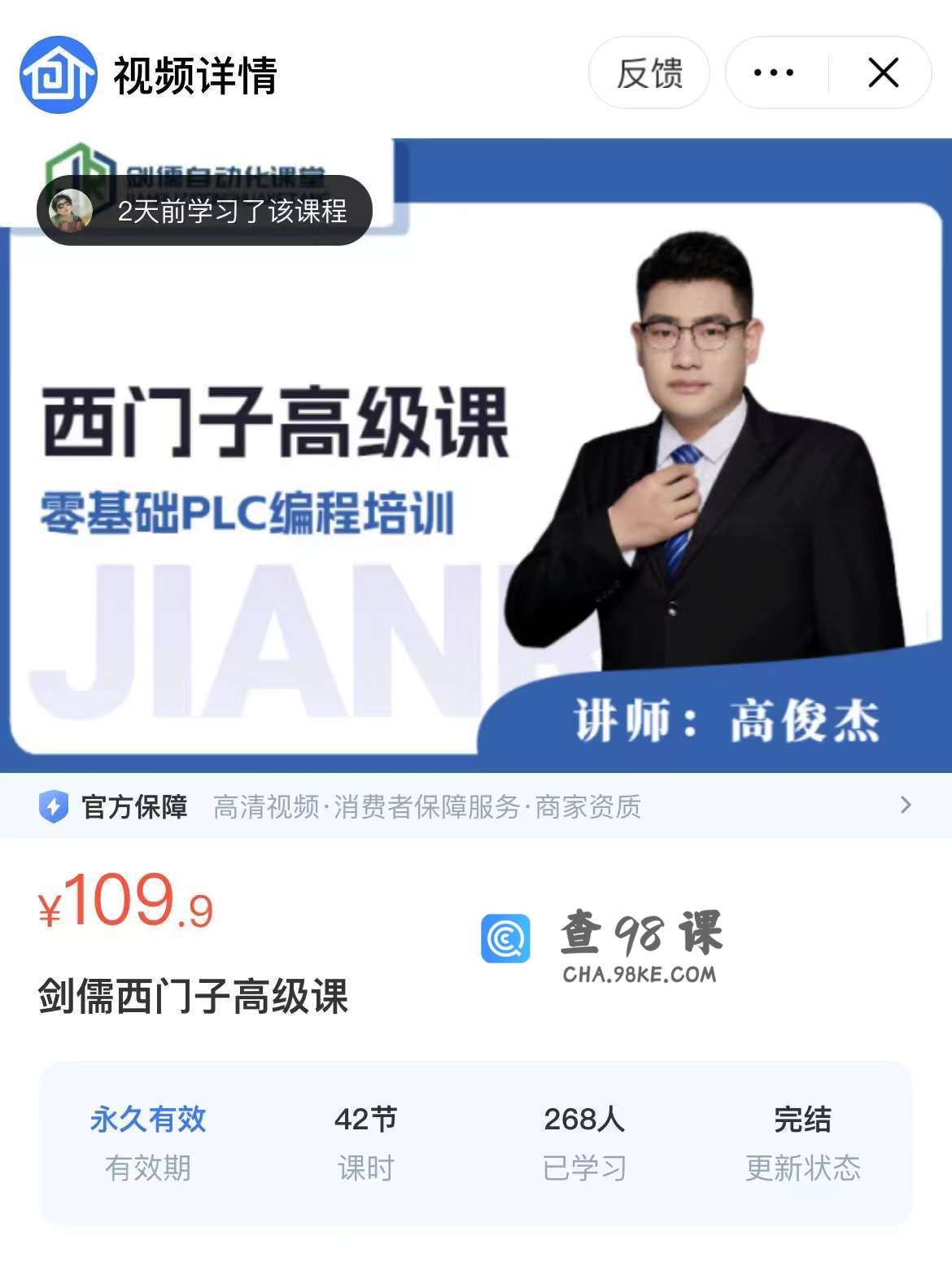Open the three-dot overflow menu

click(x=774, y=73)
